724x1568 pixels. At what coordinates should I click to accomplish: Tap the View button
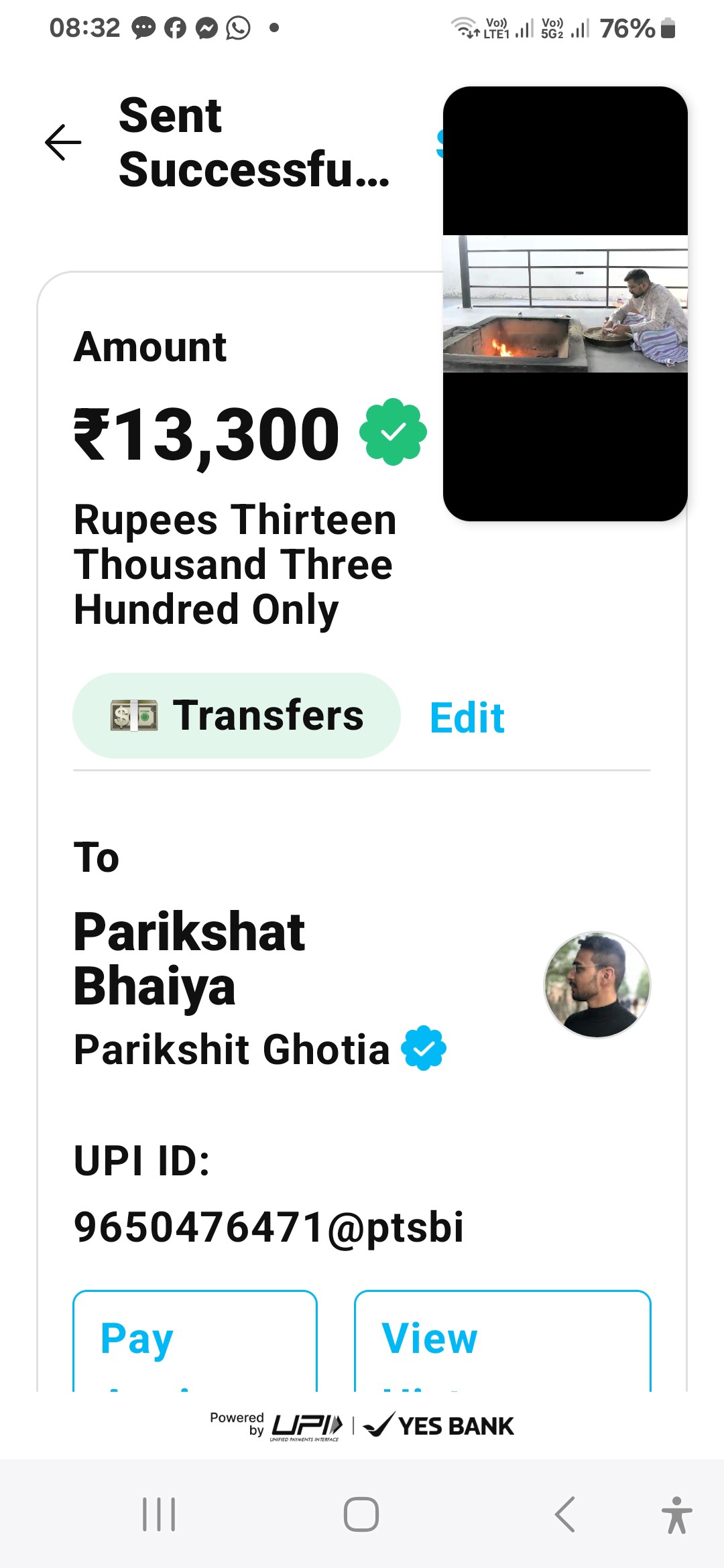click(502, 1340)
